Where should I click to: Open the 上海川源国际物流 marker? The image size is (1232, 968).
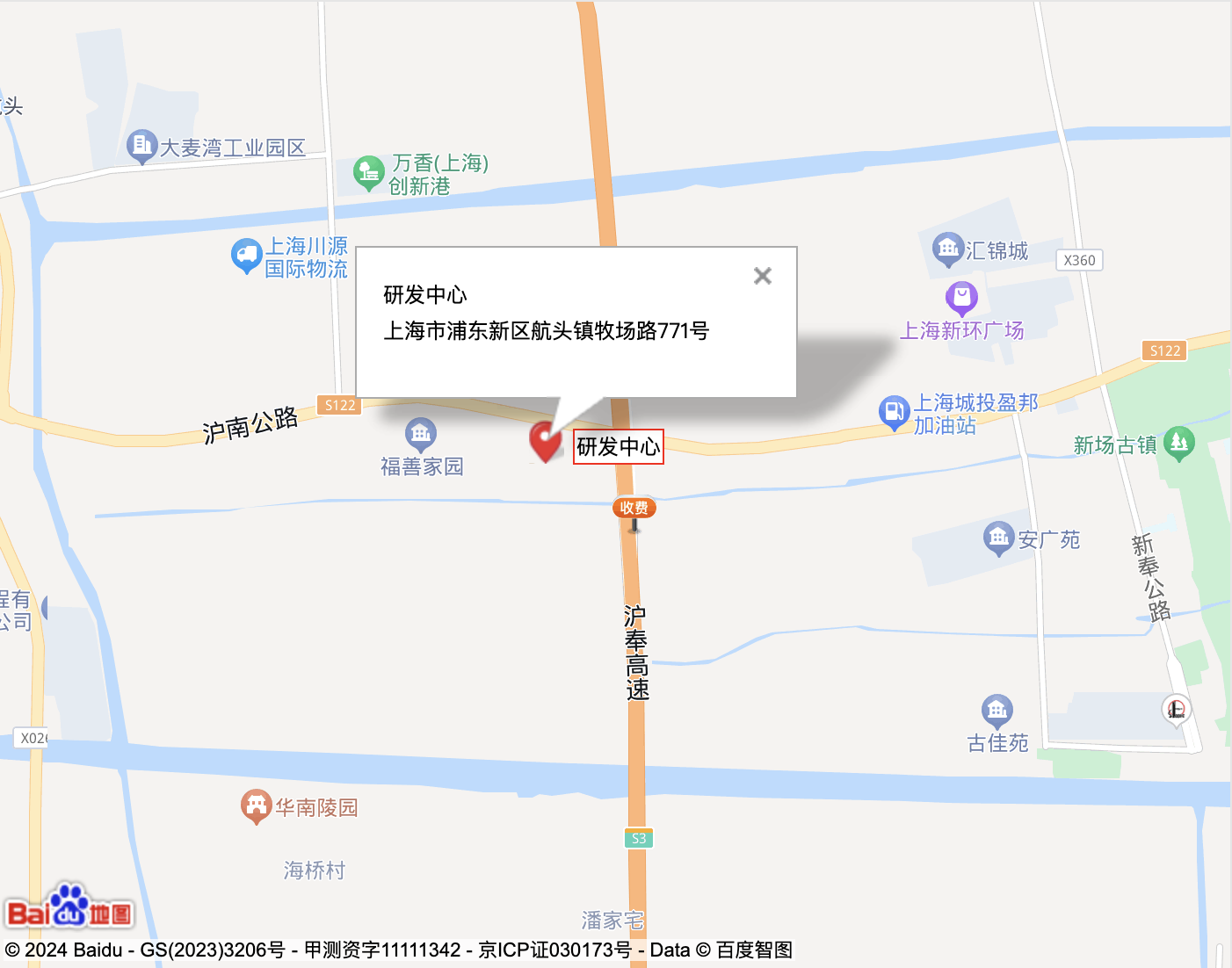[247, 256]
